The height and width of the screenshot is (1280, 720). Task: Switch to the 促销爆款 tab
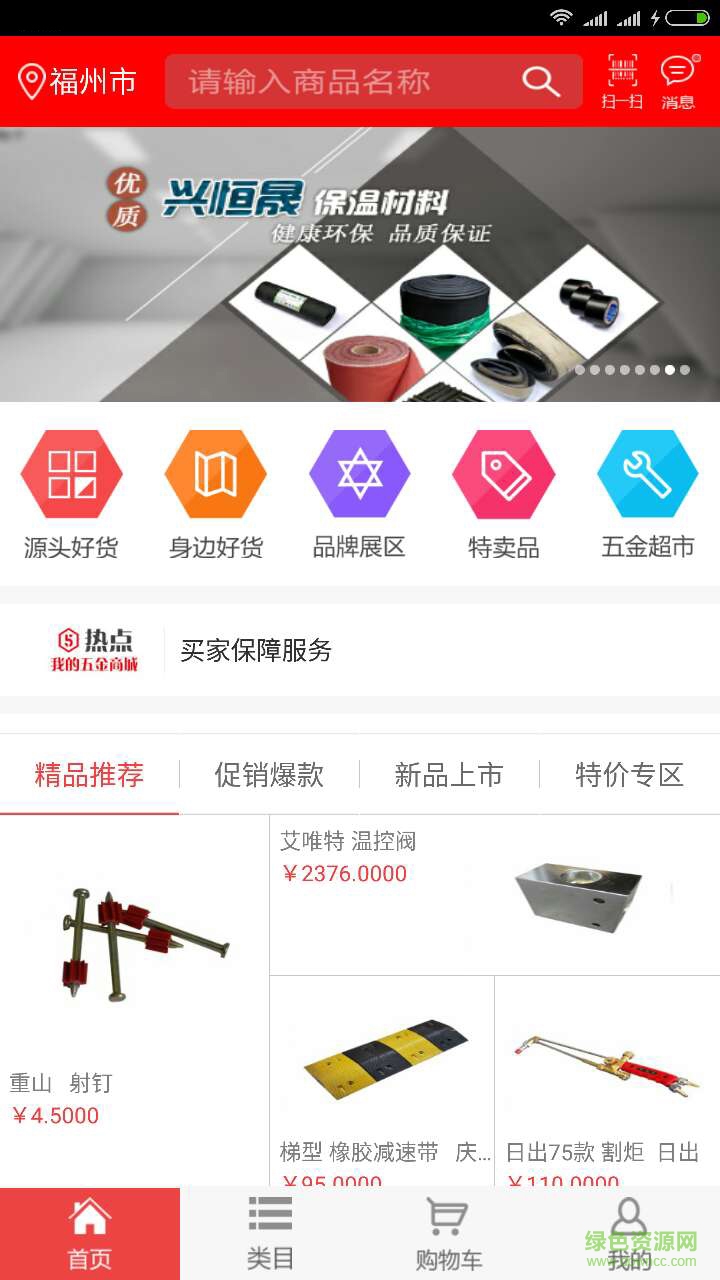[x=268, y=775]
